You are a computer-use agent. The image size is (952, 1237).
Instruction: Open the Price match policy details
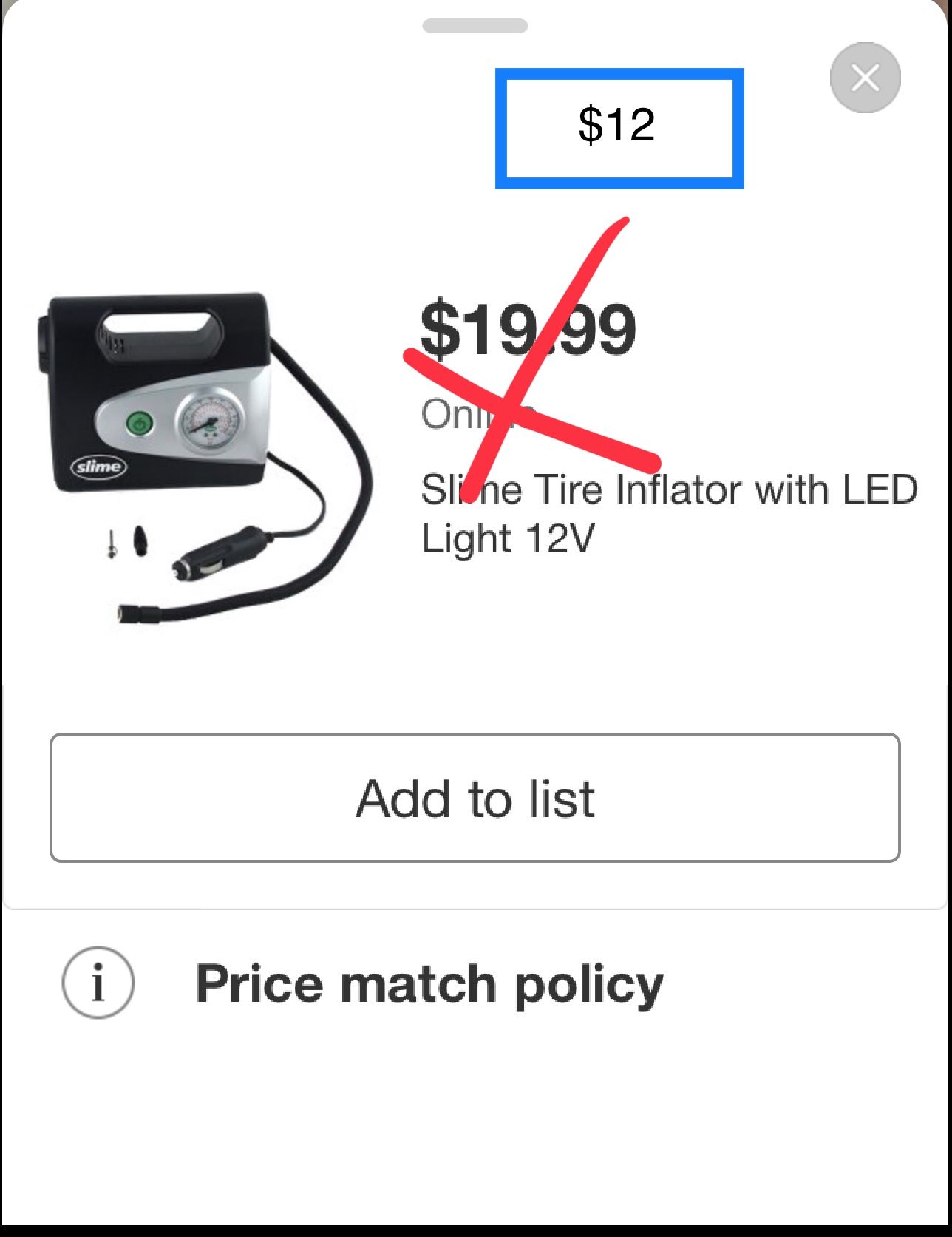pos(429,981)
